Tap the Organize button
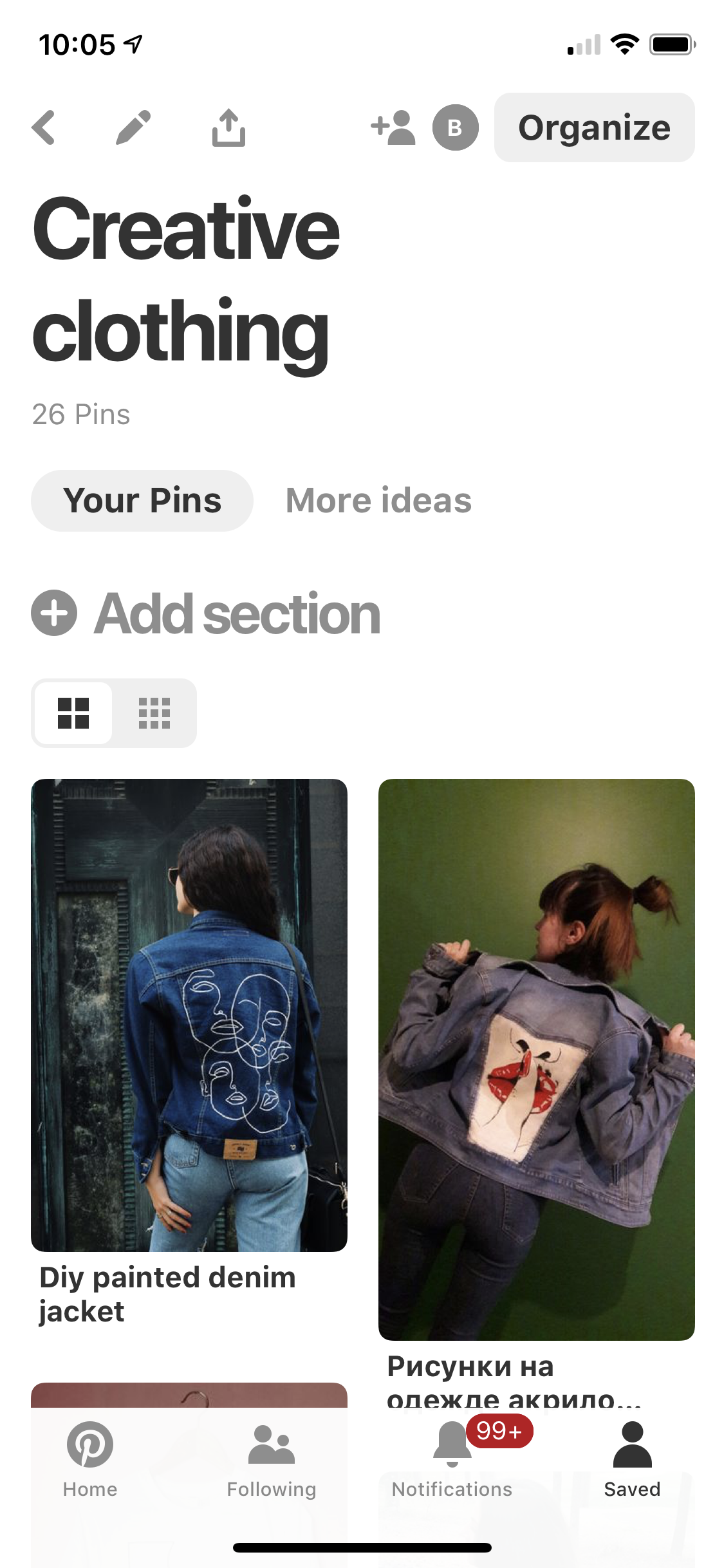 click(x=594, y=127)
